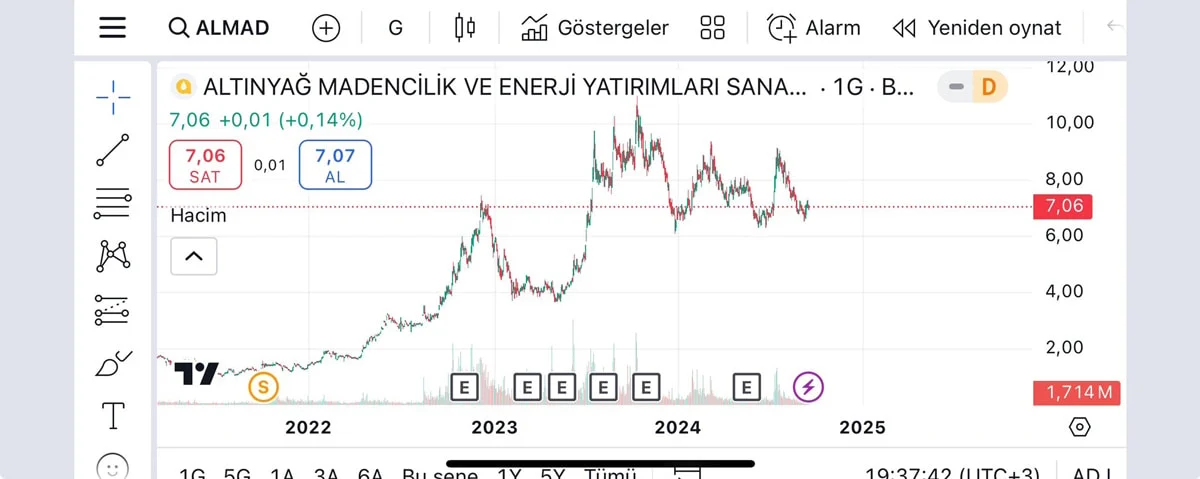Image resolution: width=1200 pixels, height=479 pixels.
Task: Create an Alarm for this symbol
Action: pyautogui.click(x=813, y=28)
